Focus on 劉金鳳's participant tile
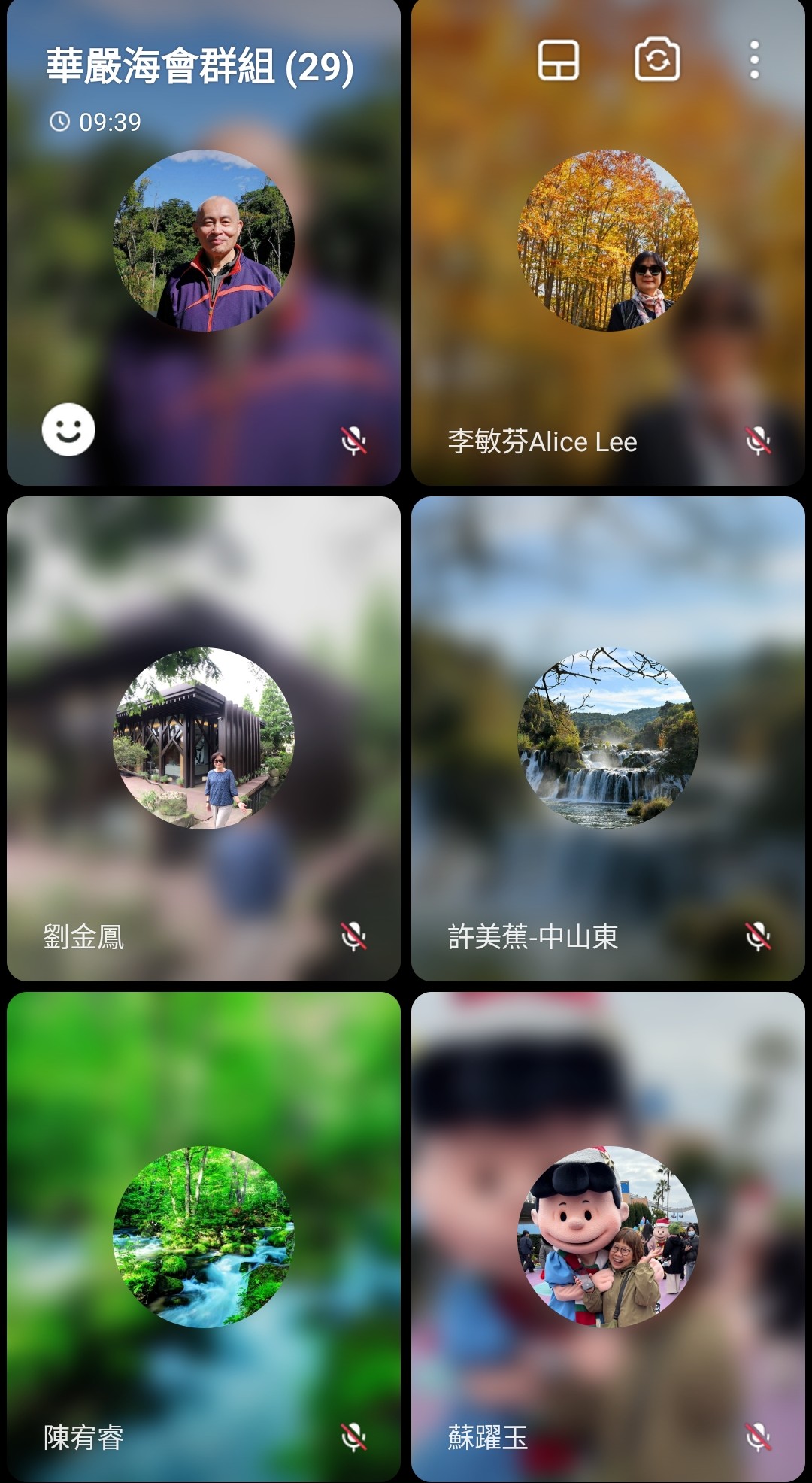Image resolution: width=812 pixels, height=1483 pixels. point(203,738)
